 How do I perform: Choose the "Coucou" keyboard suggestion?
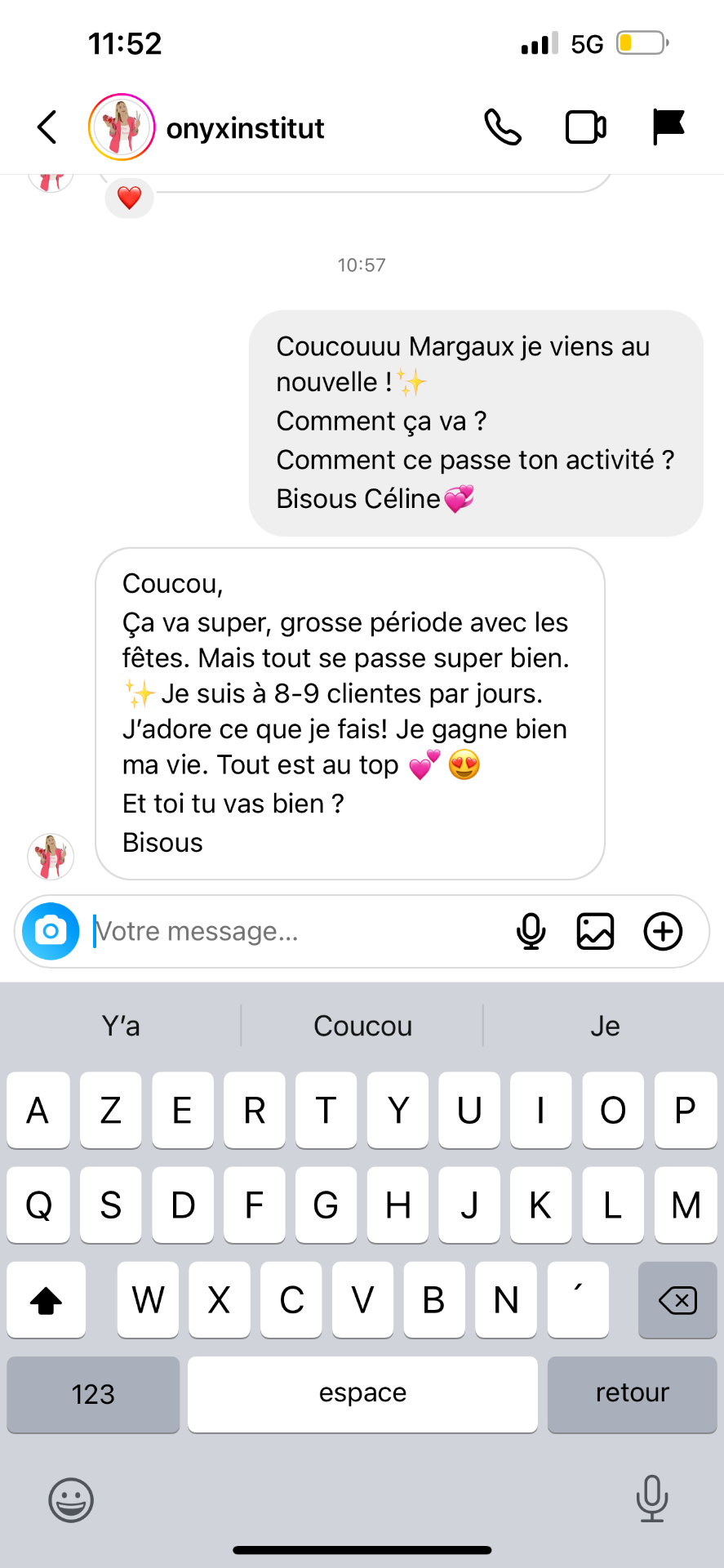[x=362, y=1026]
